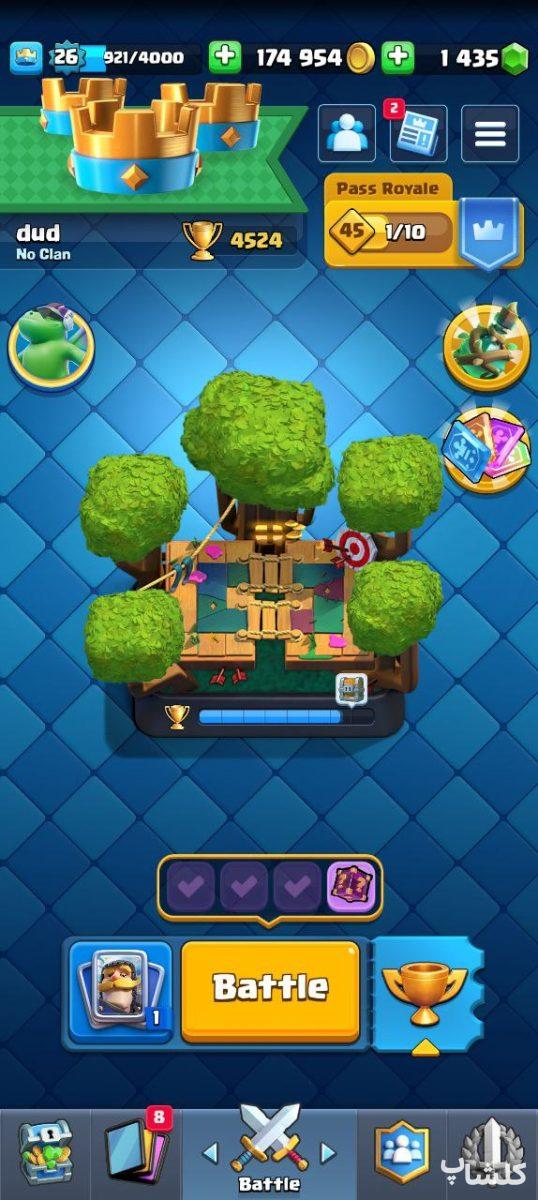The width and height of the screenshot is (538, 1200).
Task: Open the cards collection event icon
Action: pos(487,451)
